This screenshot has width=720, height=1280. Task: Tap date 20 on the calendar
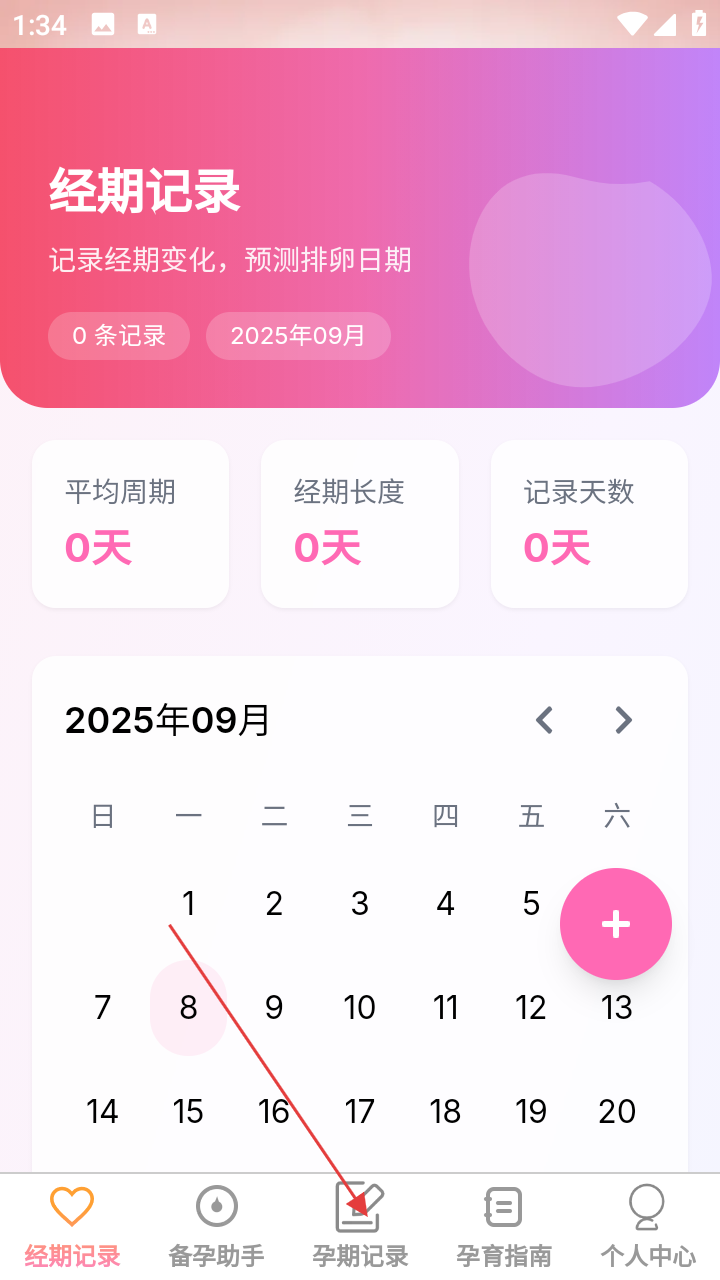tap(617, 1112)
